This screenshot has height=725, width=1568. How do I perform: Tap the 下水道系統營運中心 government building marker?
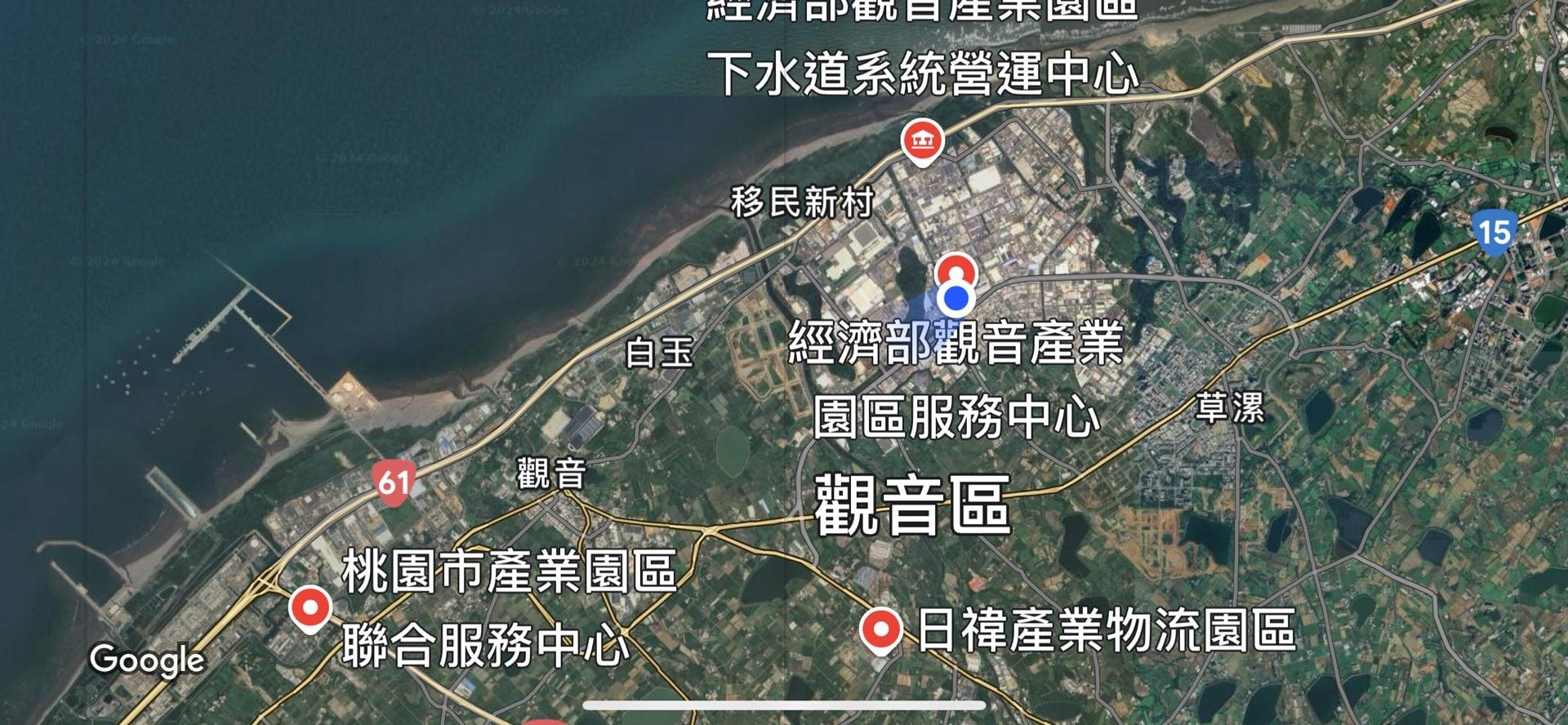(x=922, y=142)
